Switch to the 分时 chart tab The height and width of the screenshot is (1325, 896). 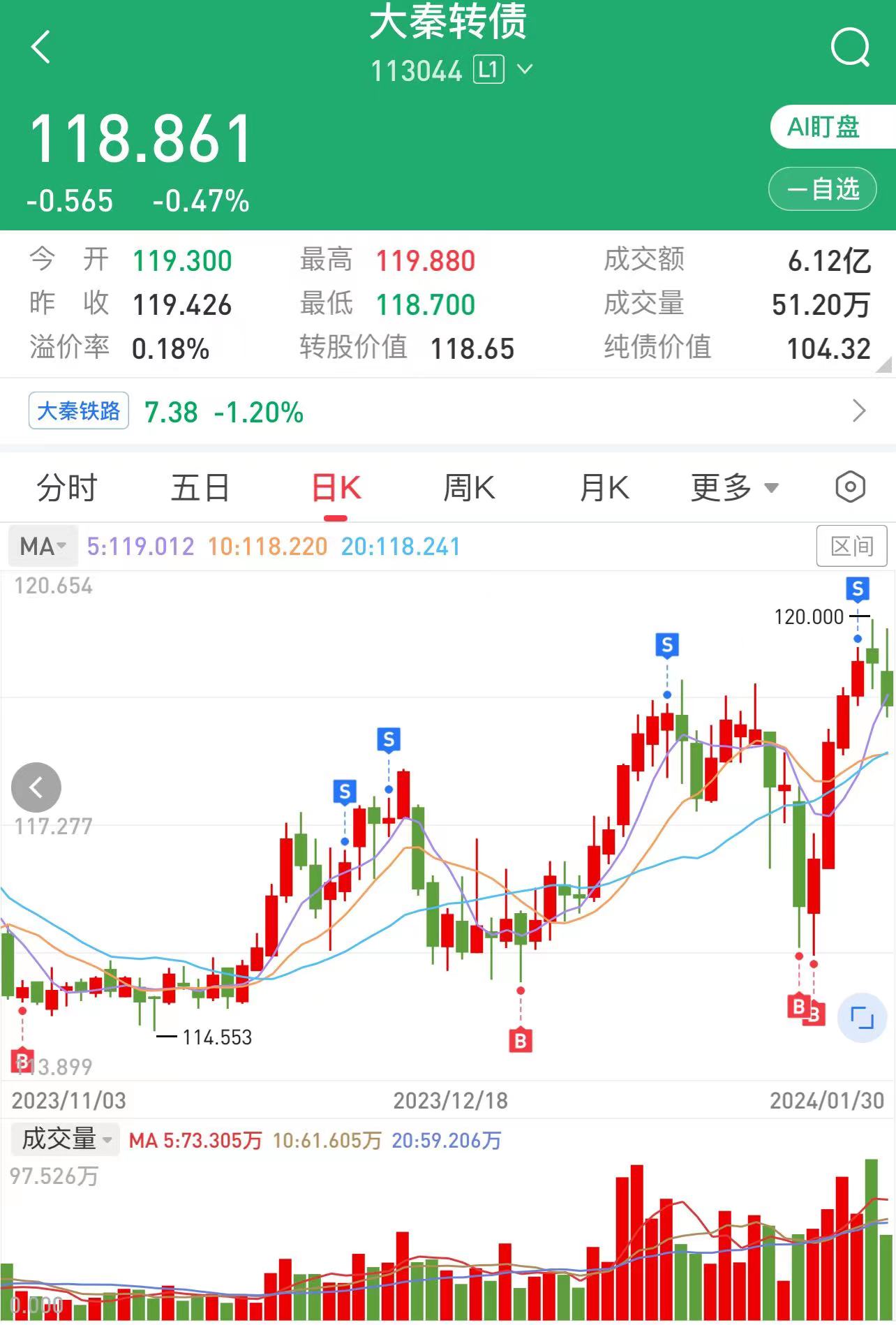67,487
